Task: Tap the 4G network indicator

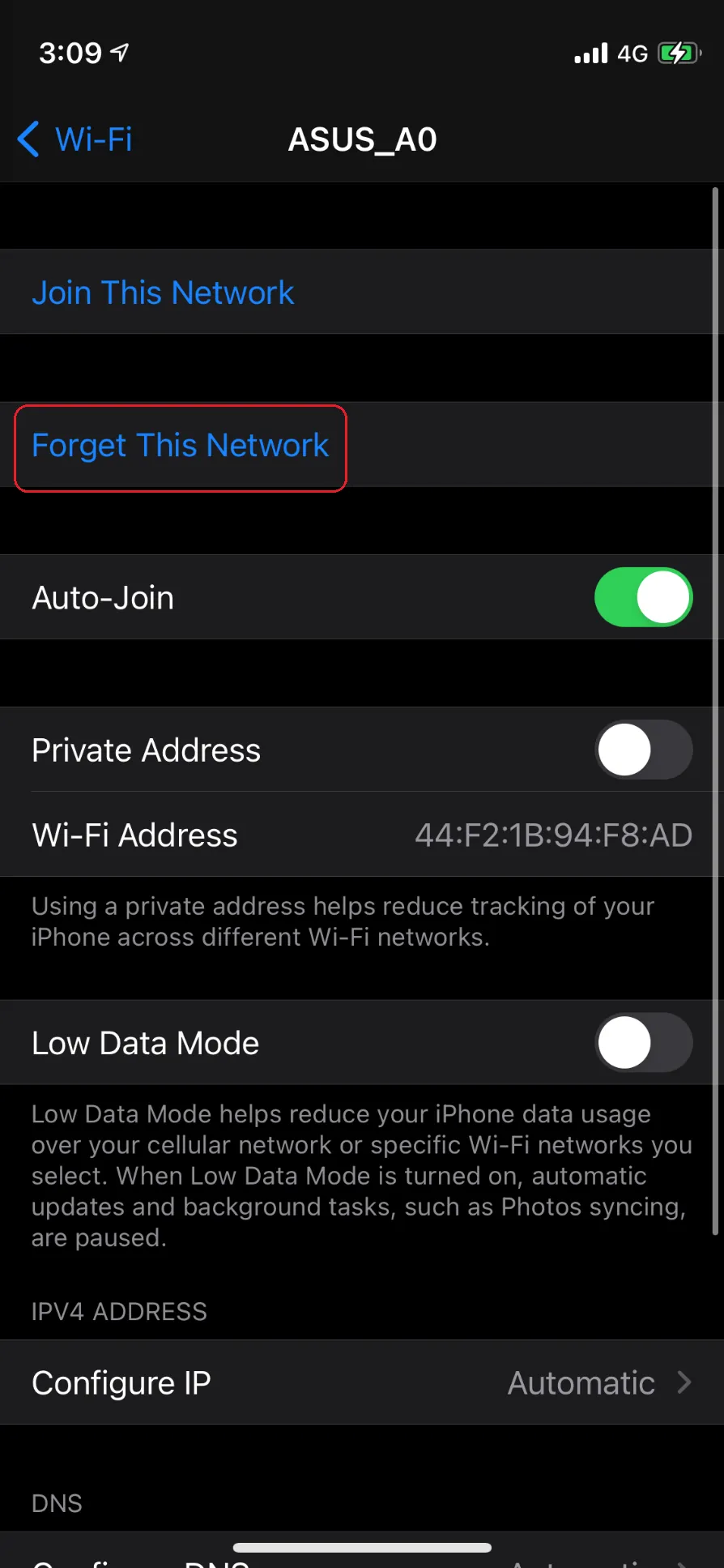Action: [631, 53]
